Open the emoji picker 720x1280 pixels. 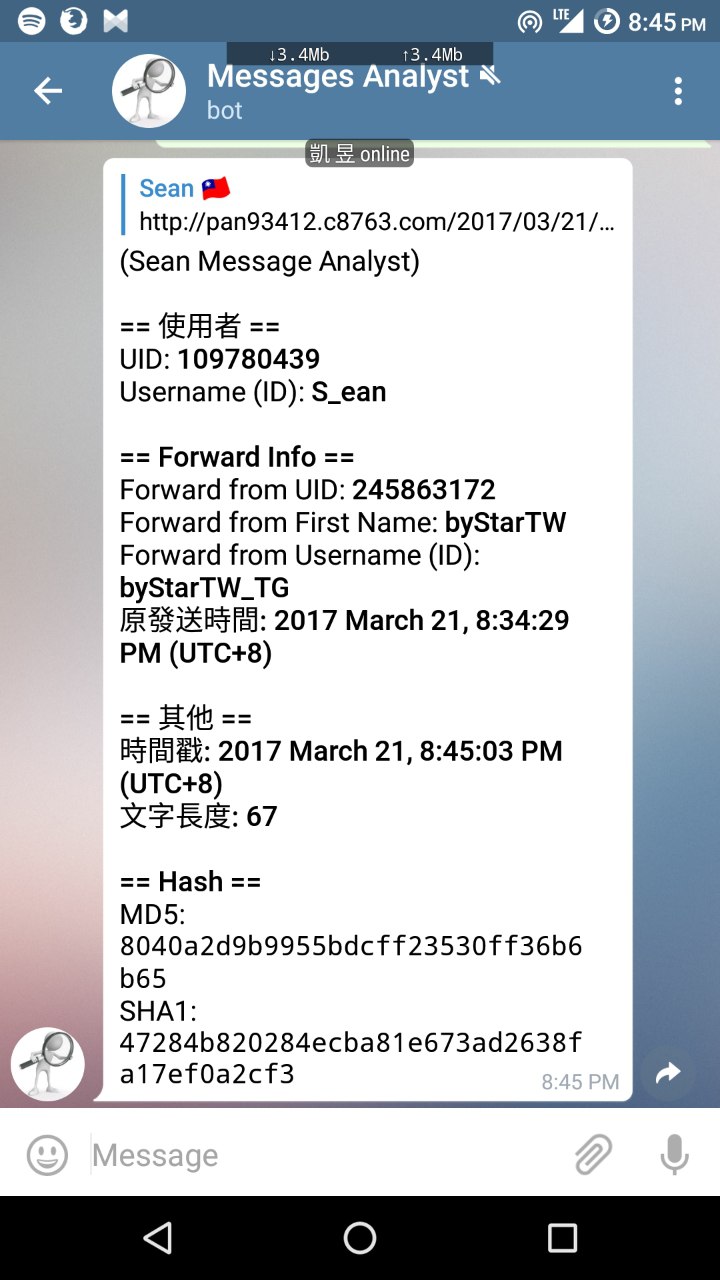(x=47, y=1155)
